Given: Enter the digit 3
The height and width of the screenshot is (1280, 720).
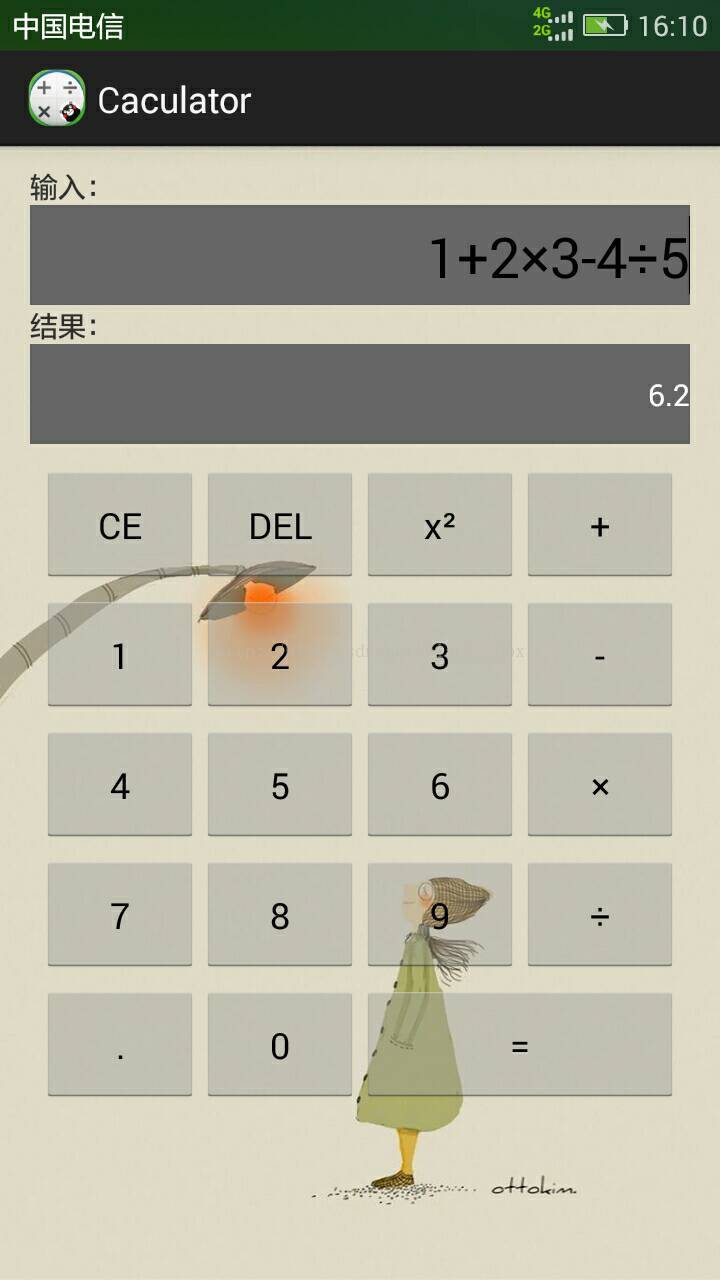Looking at the screenshot, I should tap(440, 655).
